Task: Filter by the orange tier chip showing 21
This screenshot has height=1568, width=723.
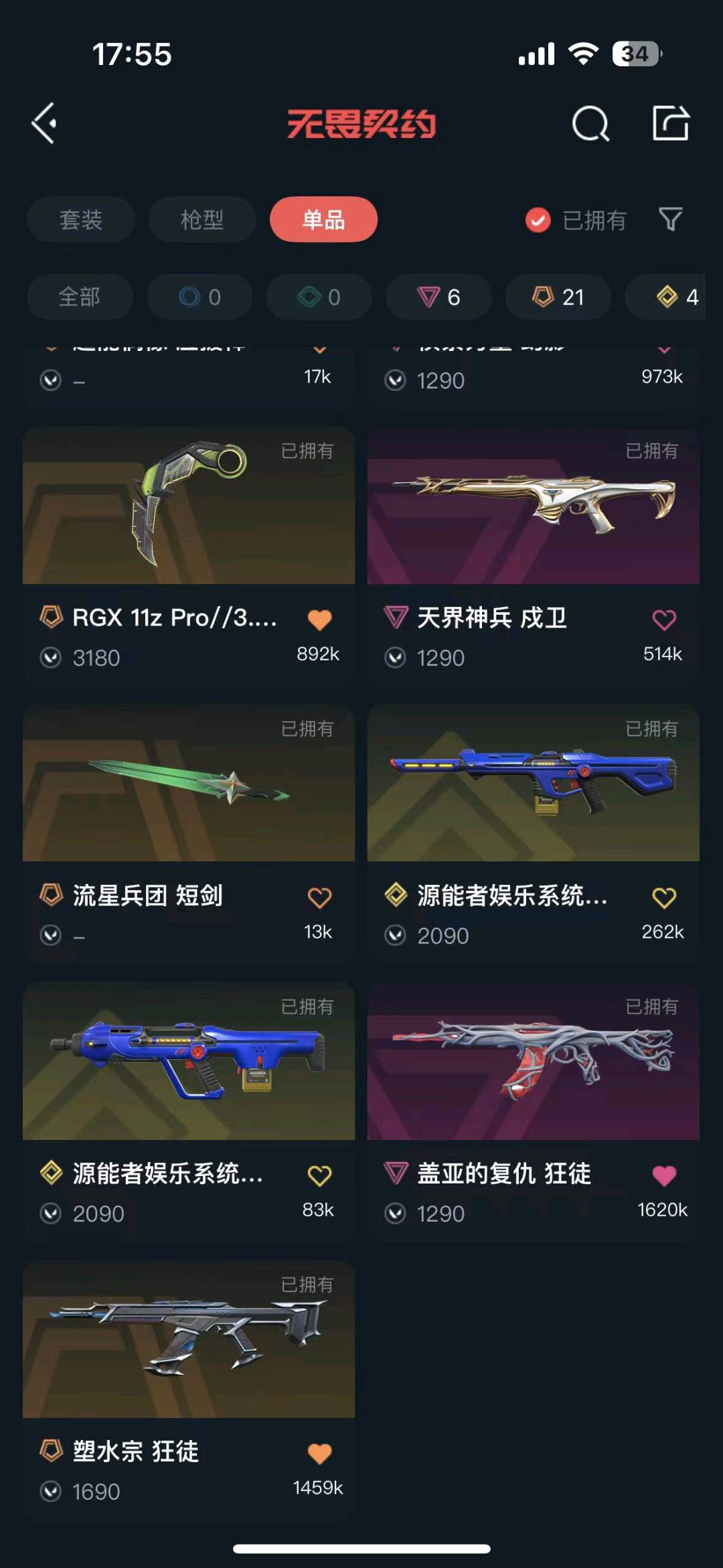Action: coord(558,297)
